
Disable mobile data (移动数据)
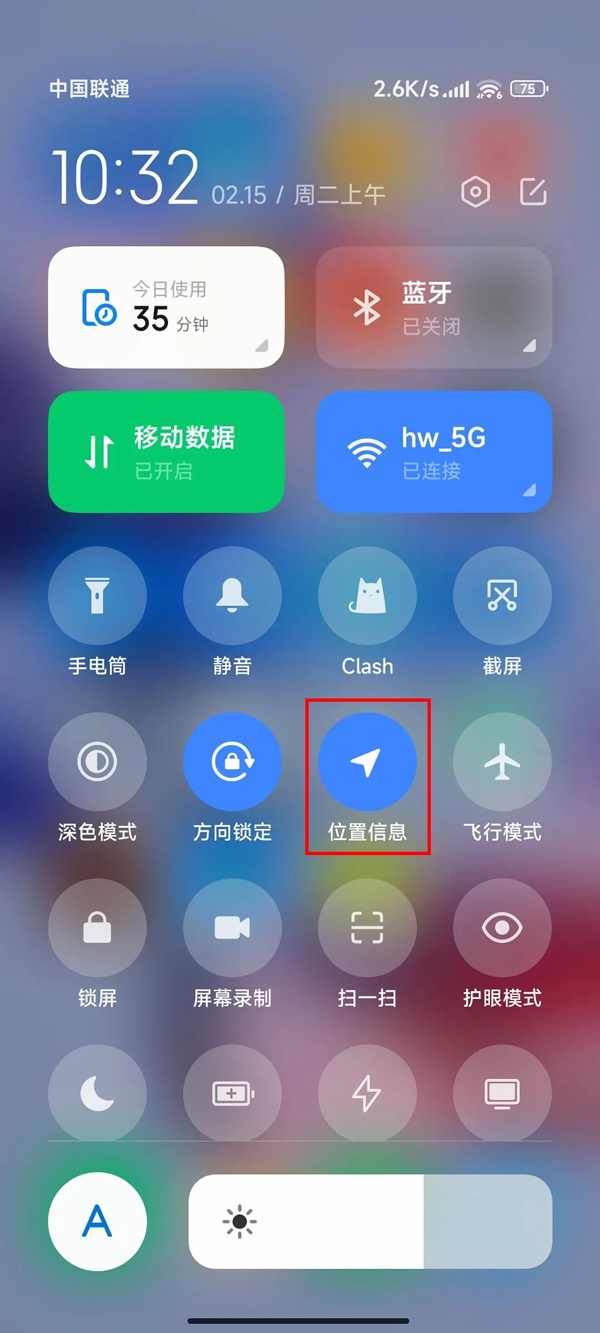tap(166, 451)
